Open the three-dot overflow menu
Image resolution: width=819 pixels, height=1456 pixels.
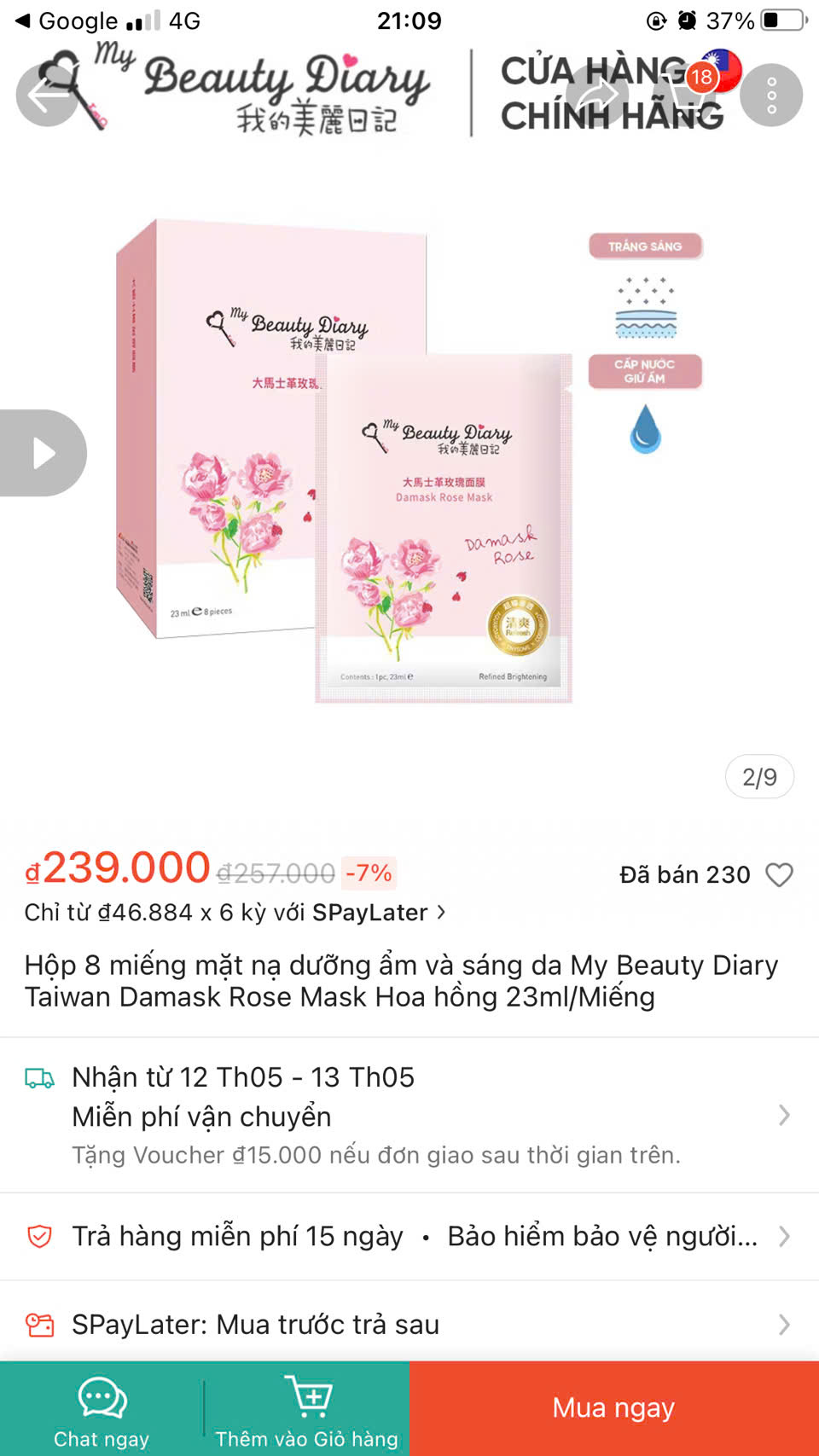[770, 96]
